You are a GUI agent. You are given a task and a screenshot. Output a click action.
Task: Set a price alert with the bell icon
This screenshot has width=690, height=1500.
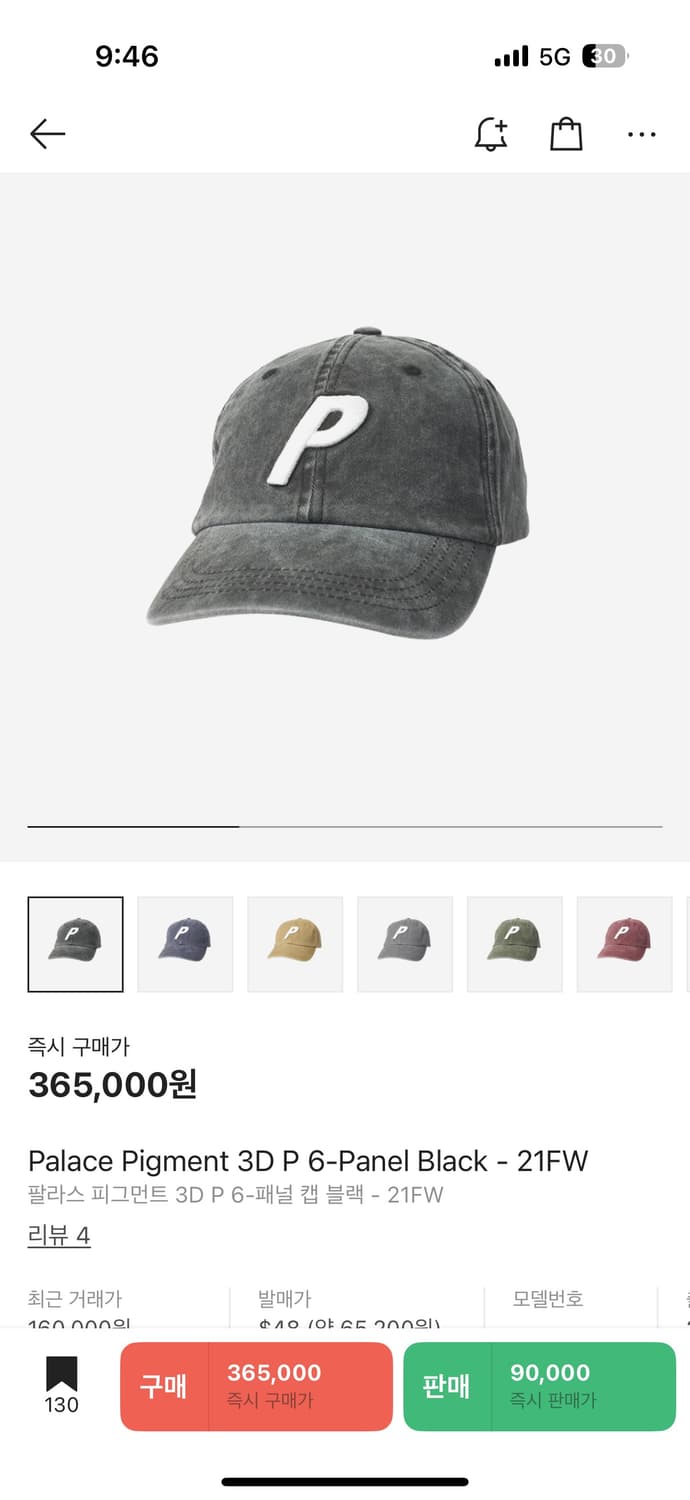pos(491,134)
